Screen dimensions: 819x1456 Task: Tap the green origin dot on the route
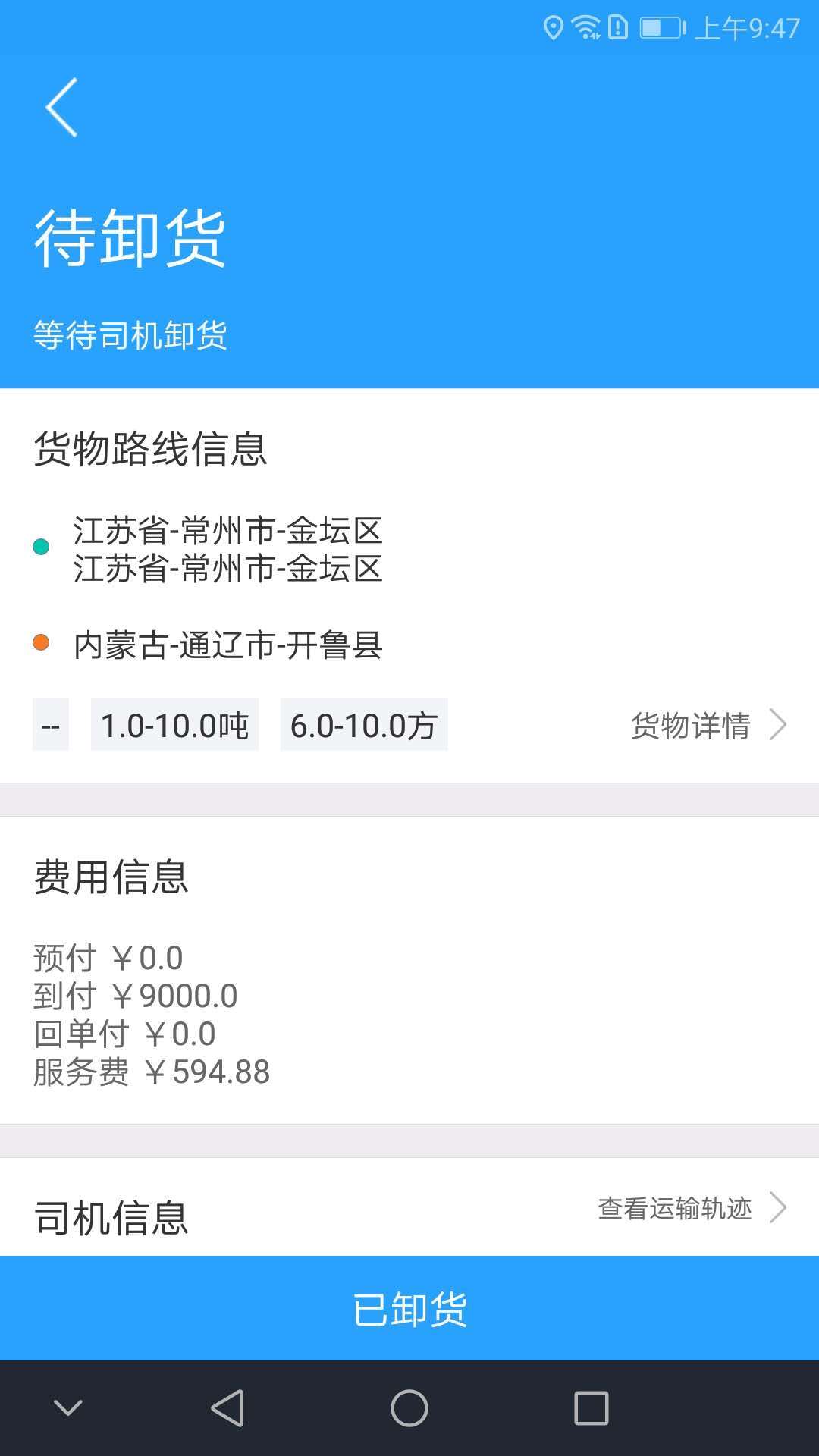[x=41, y=545]
